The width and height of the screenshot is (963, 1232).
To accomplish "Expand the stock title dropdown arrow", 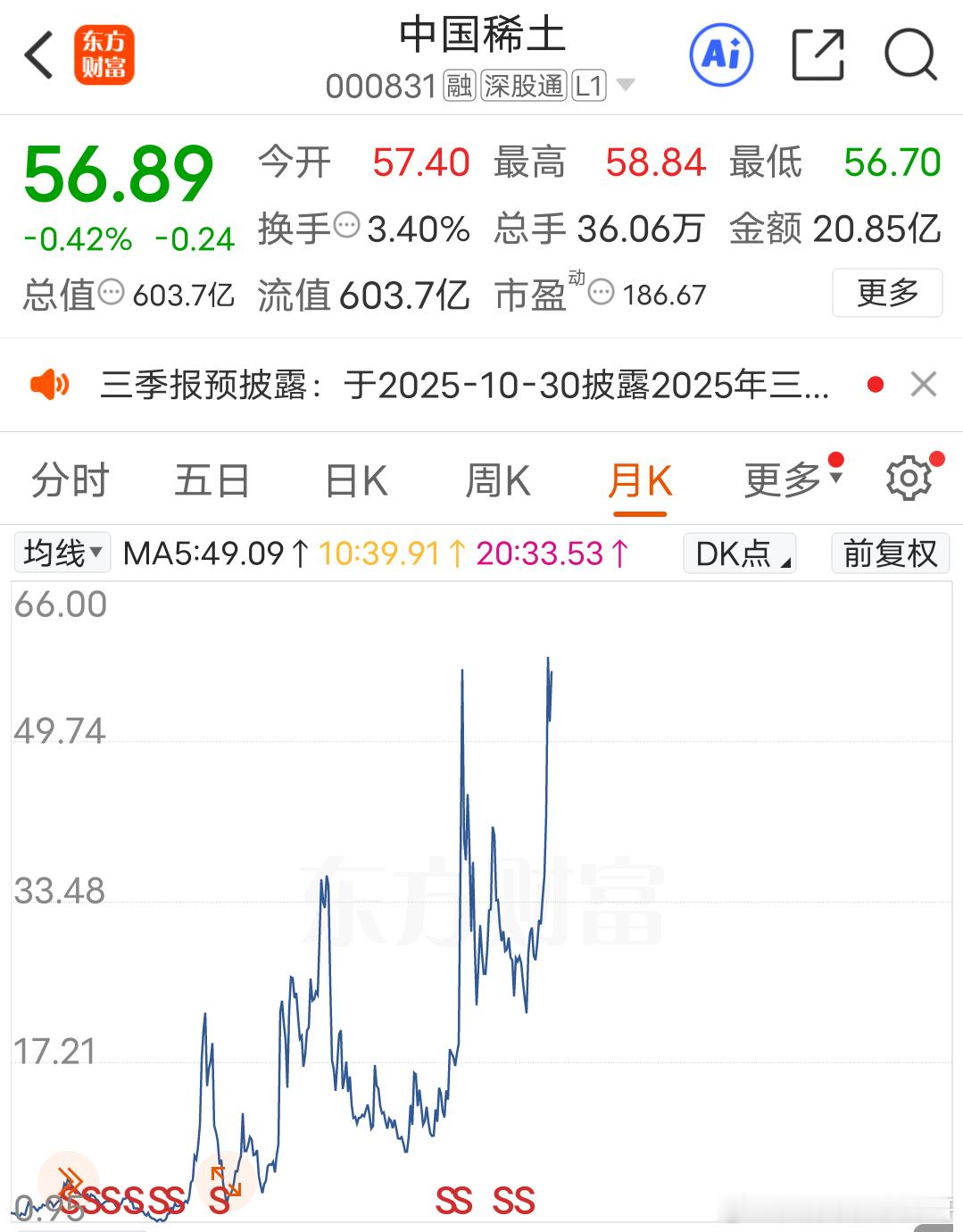I will point(626,86).
